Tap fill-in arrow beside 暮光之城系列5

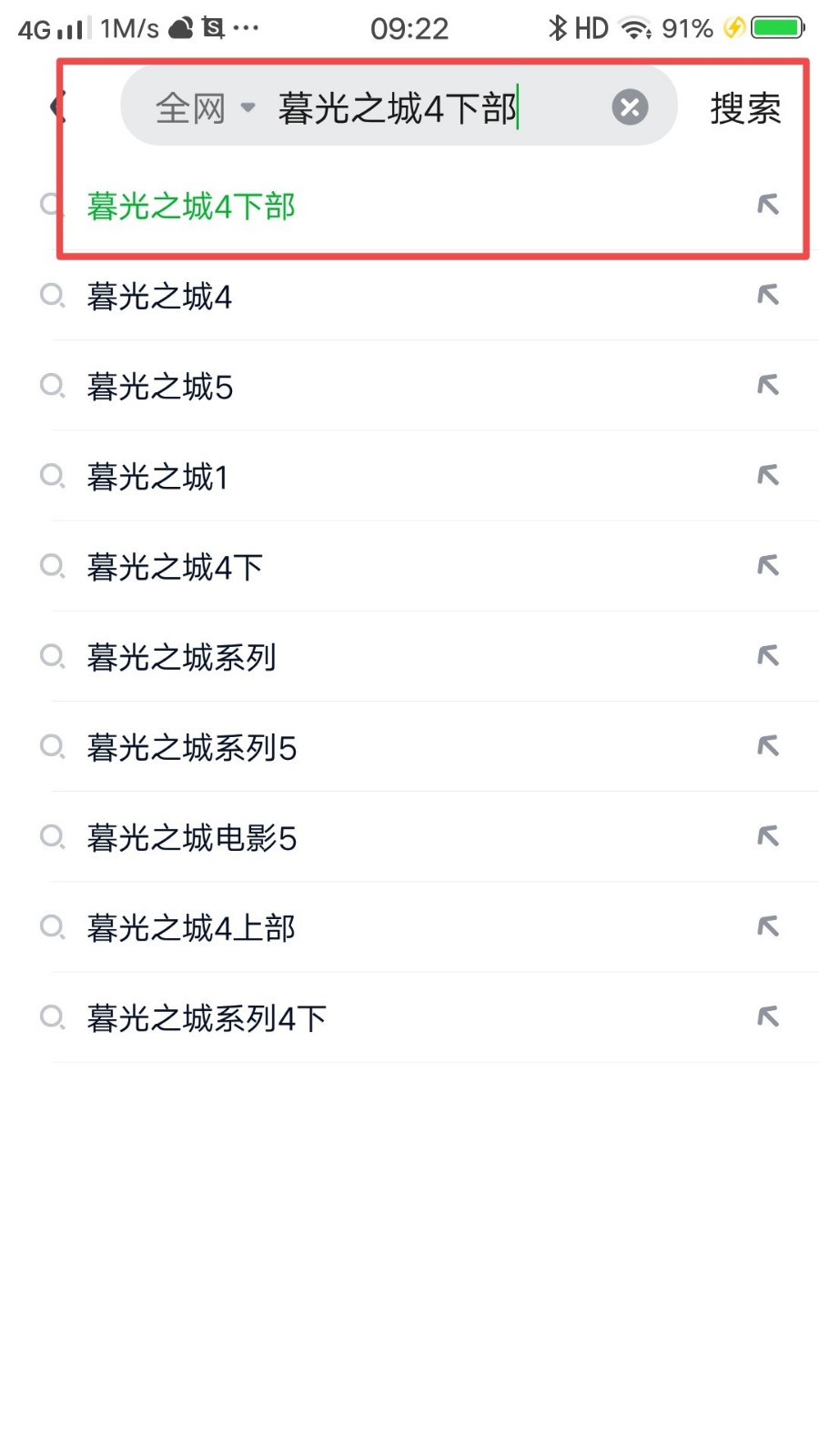768,746
